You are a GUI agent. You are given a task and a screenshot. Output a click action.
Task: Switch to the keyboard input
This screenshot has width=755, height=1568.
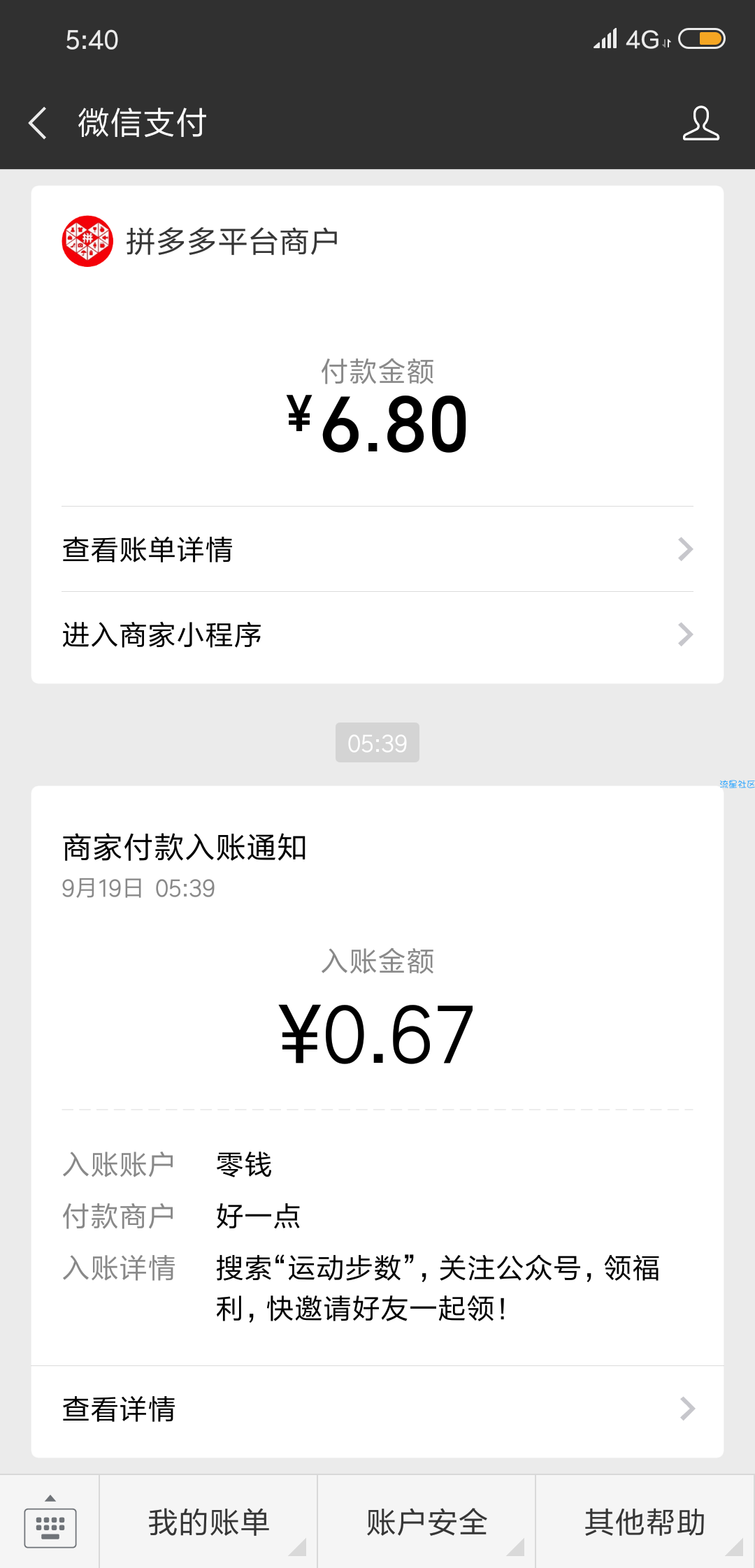click(50, 1523)
